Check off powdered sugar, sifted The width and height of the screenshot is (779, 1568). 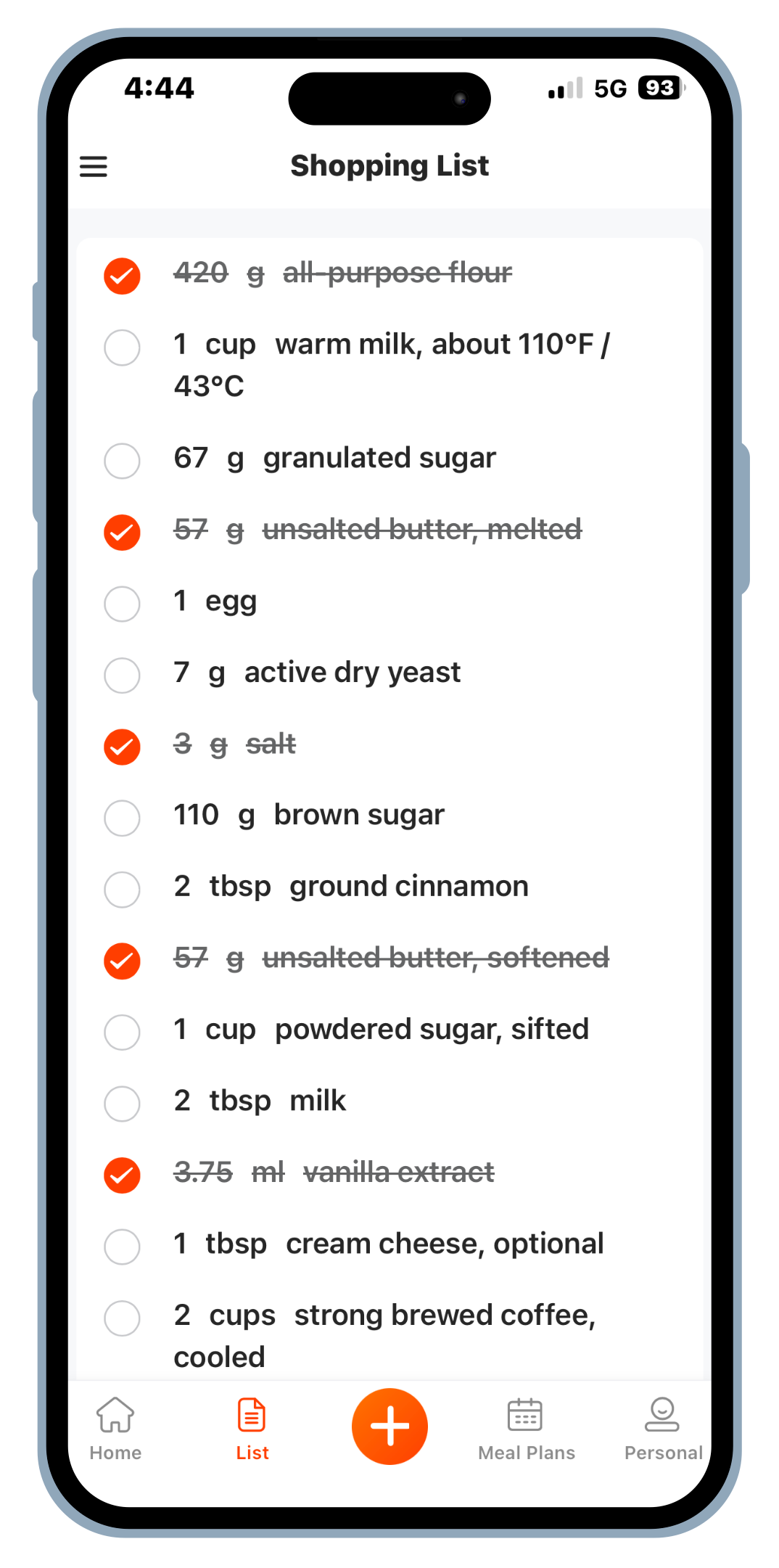pos(121,1033)
